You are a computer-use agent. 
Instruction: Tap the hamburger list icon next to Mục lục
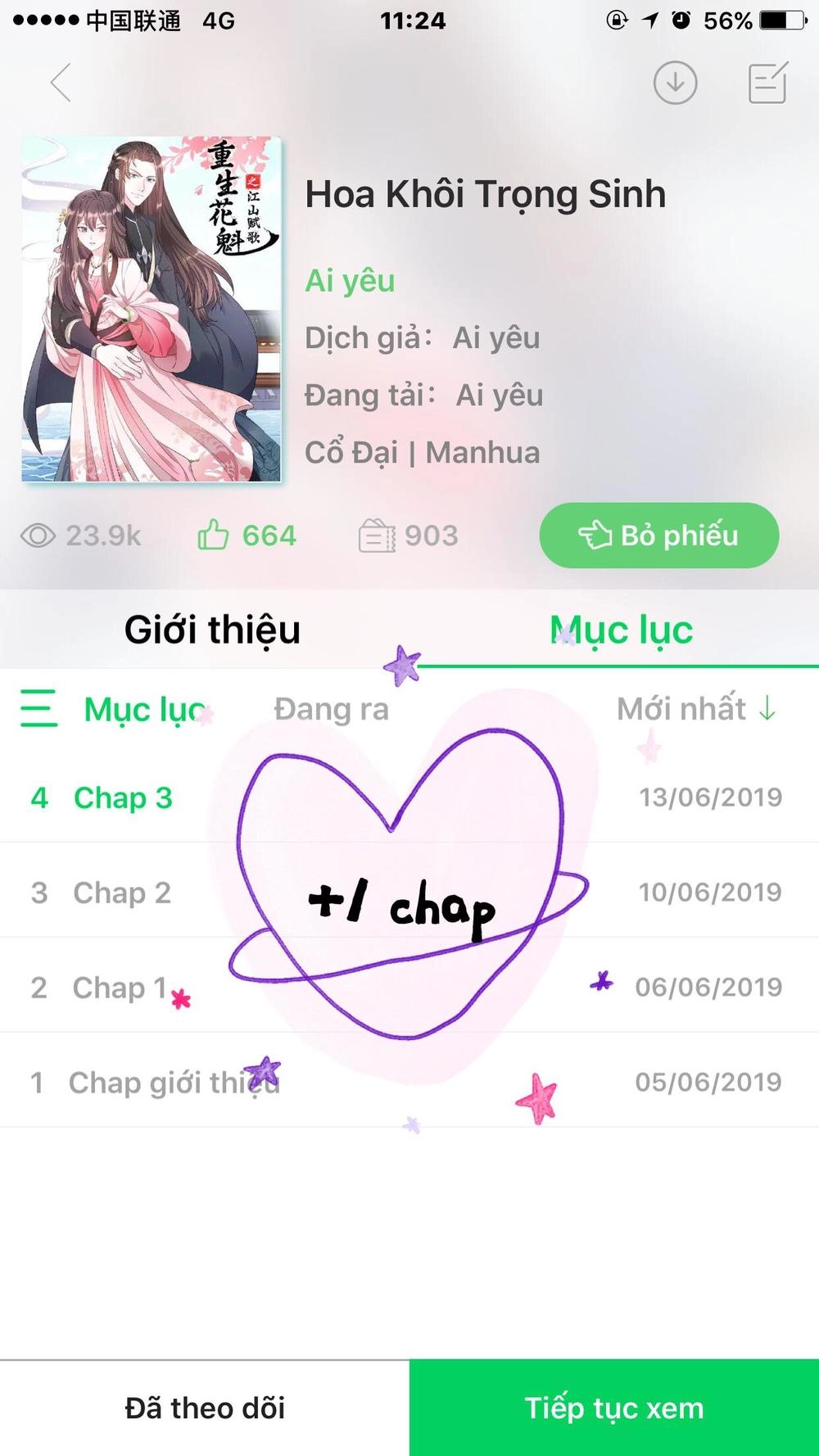coord(38,710)
